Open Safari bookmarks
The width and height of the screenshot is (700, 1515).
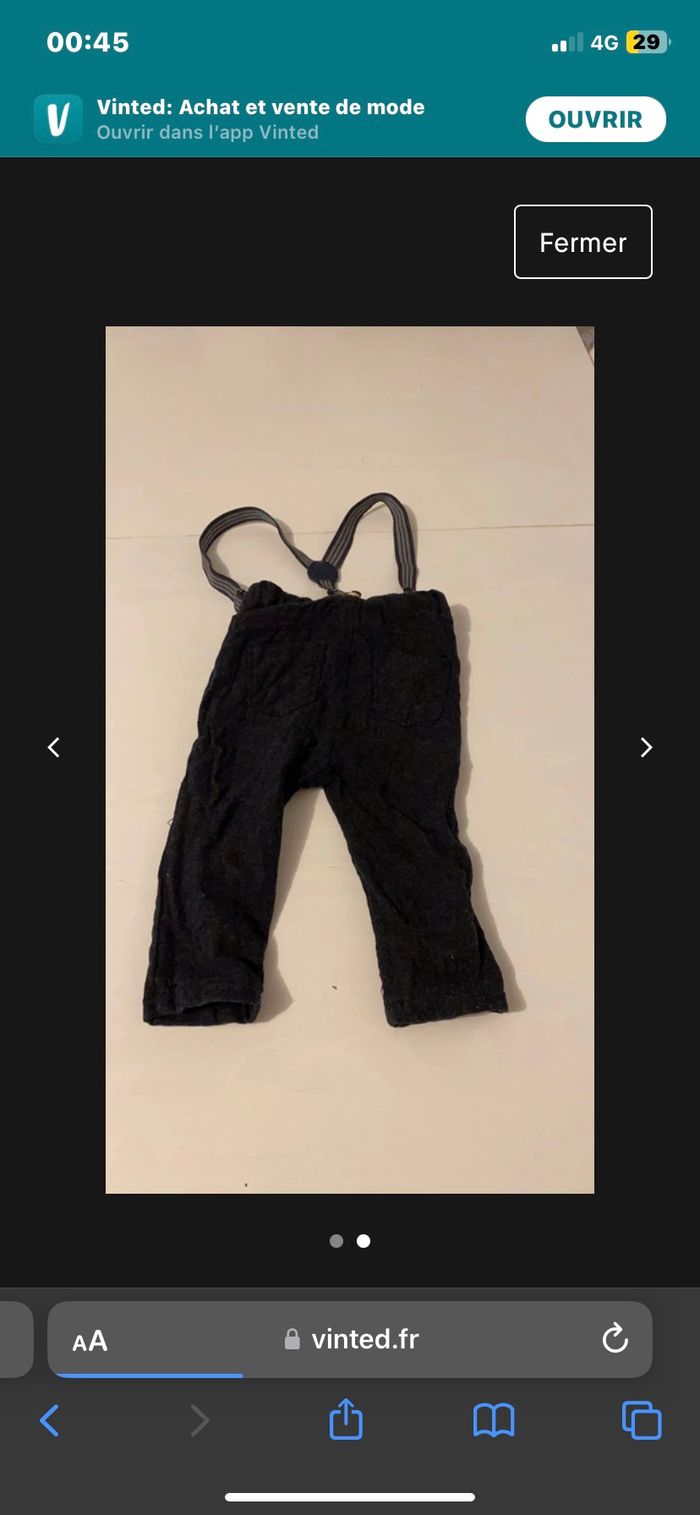click(493, 1420)
